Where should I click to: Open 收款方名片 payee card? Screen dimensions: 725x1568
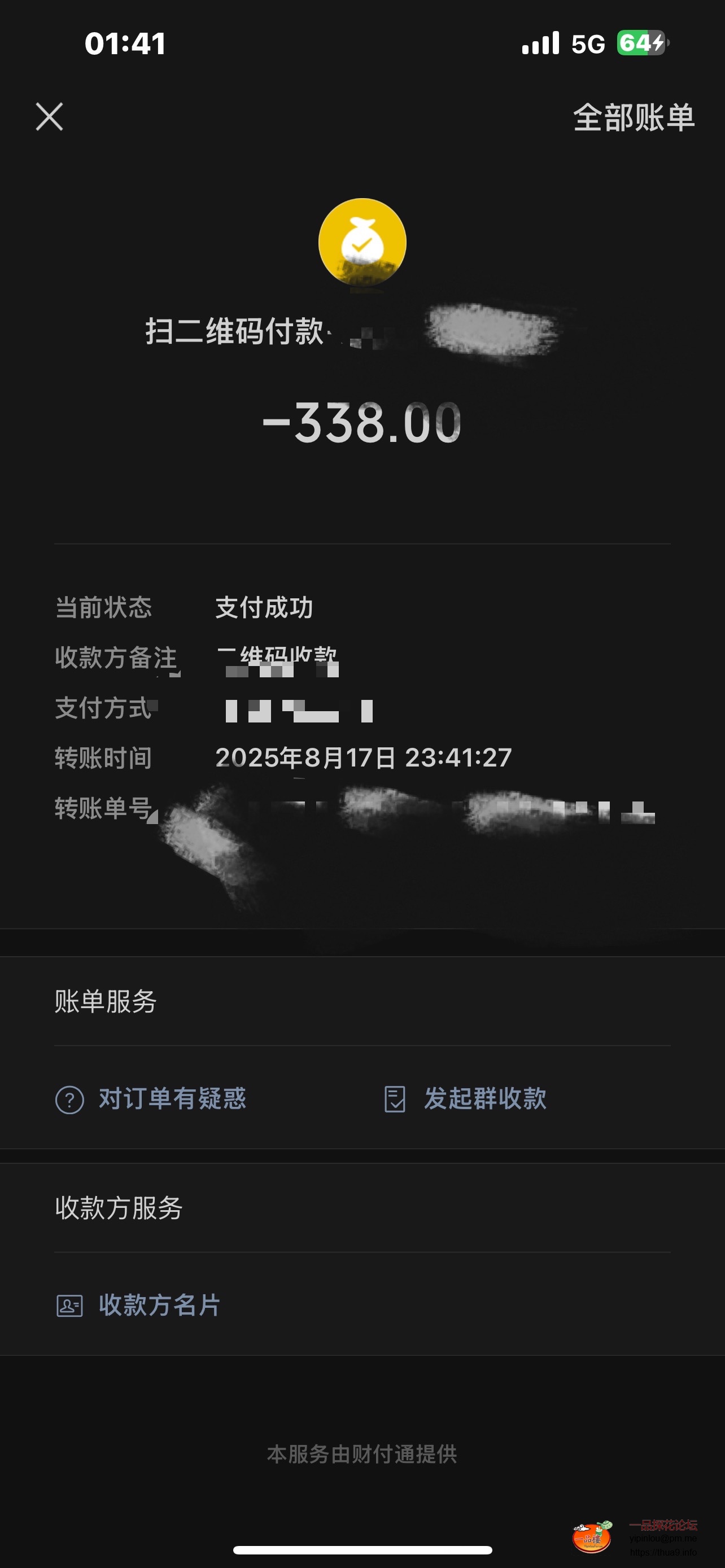[139, 1306]
